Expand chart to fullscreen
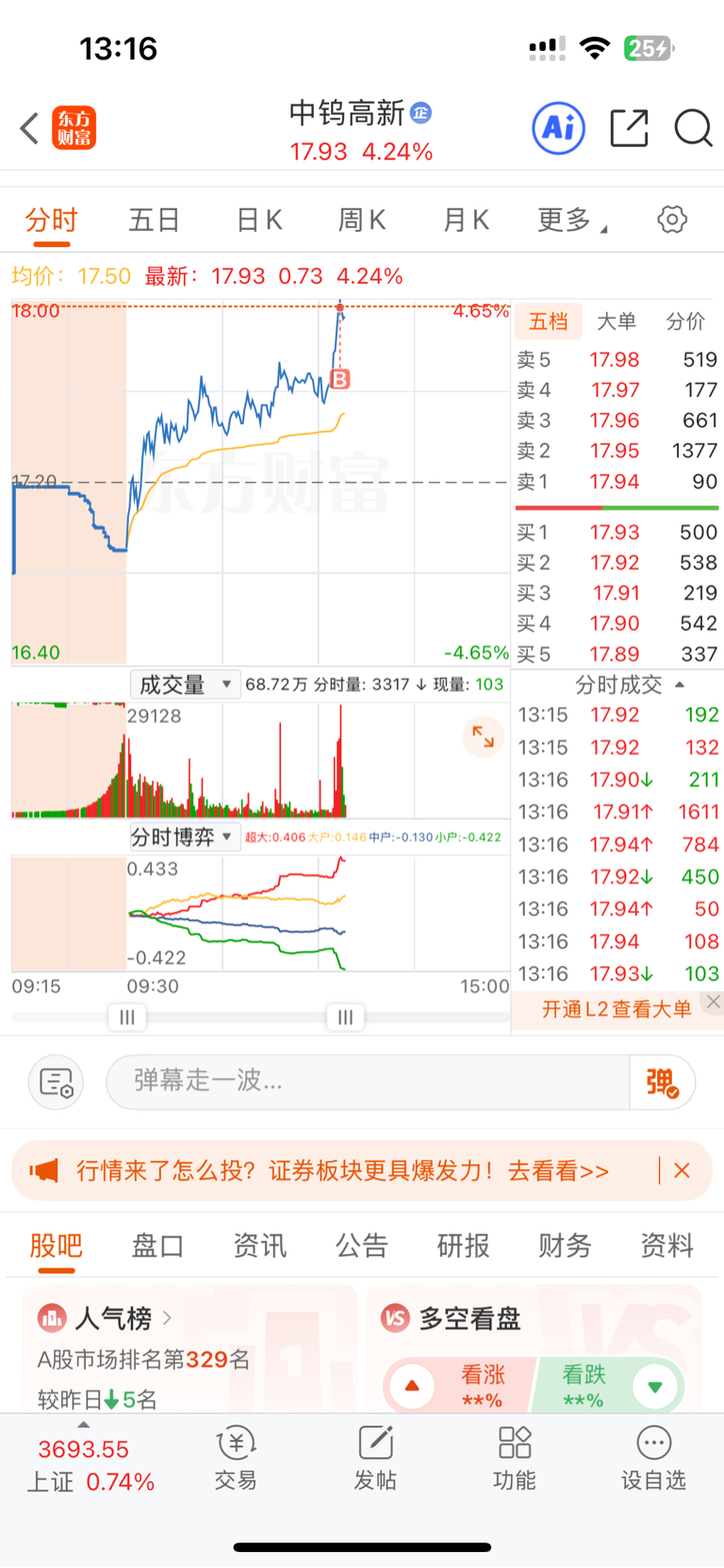Viewport: 724px width, 1568px height. [x=483, y=737]
